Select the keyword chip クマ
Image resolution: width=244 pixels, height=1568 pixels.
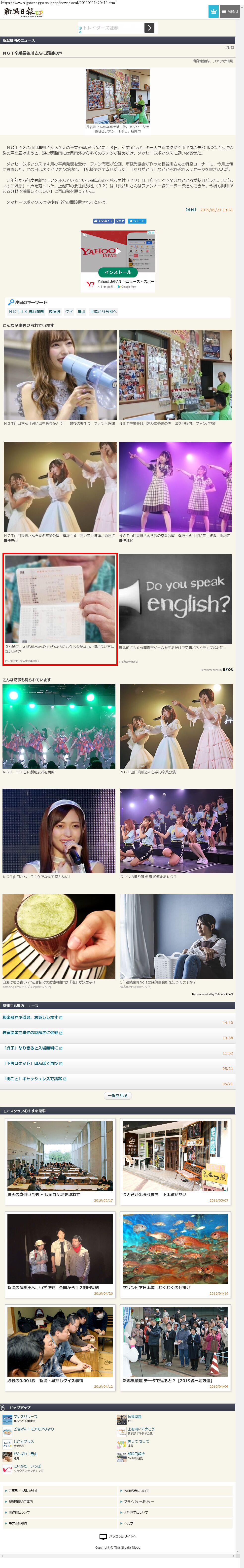pos(69,311)
